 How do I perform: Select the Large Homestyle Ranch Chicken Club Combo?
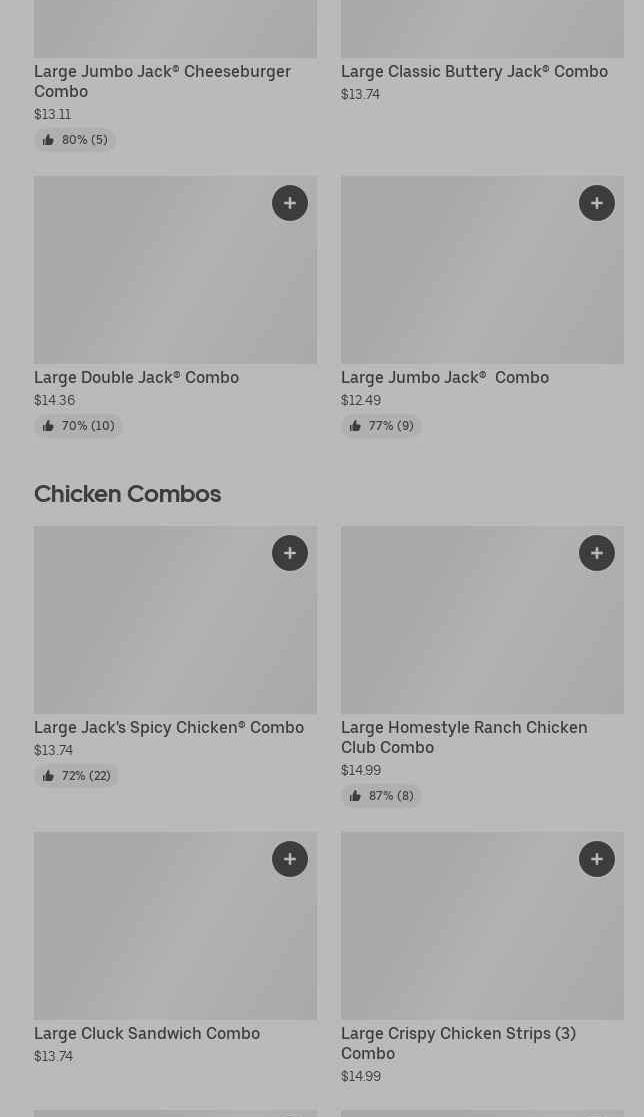tap(463, 737)
